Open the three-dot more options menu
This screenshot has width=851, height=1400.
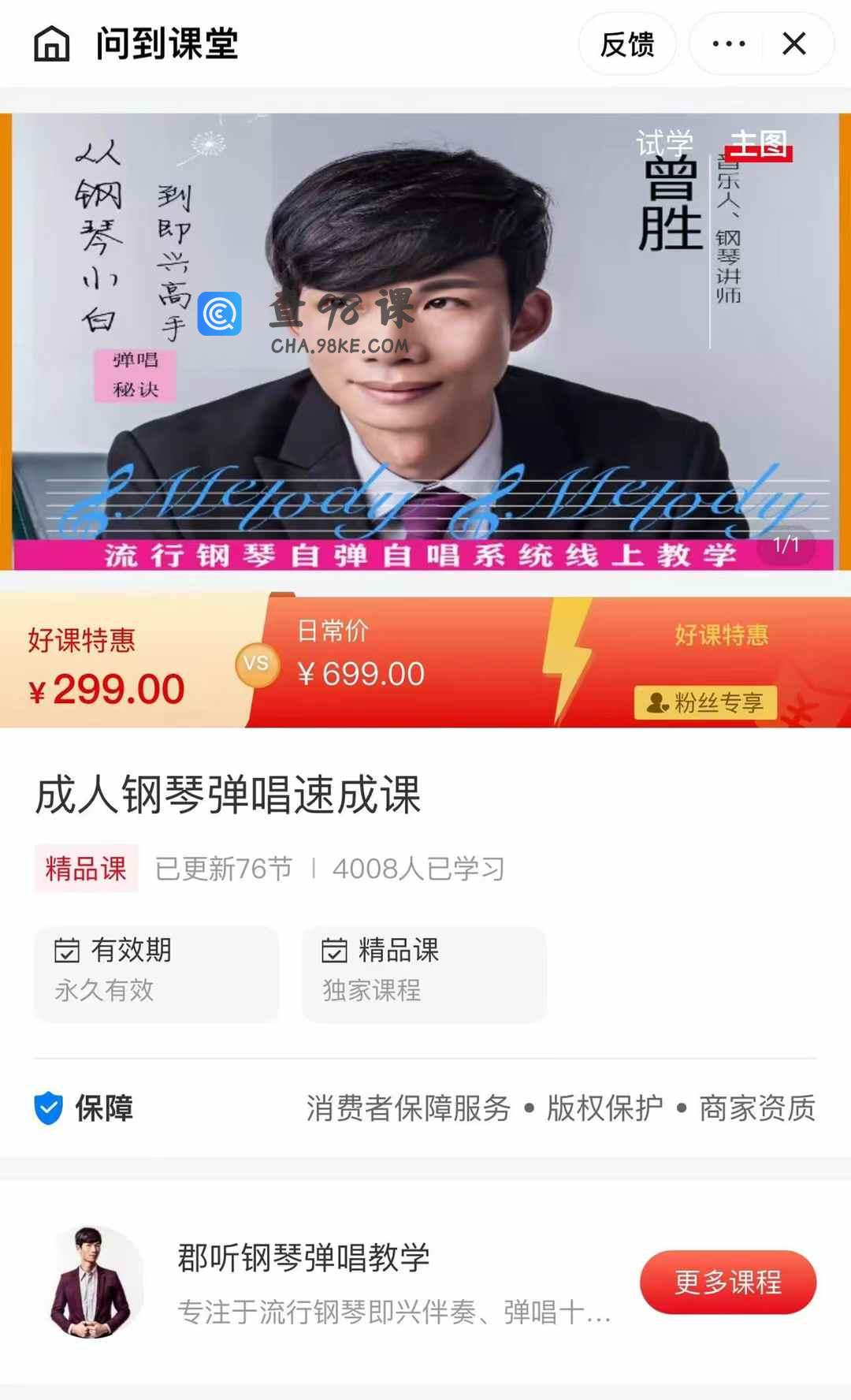coord(728,44)
